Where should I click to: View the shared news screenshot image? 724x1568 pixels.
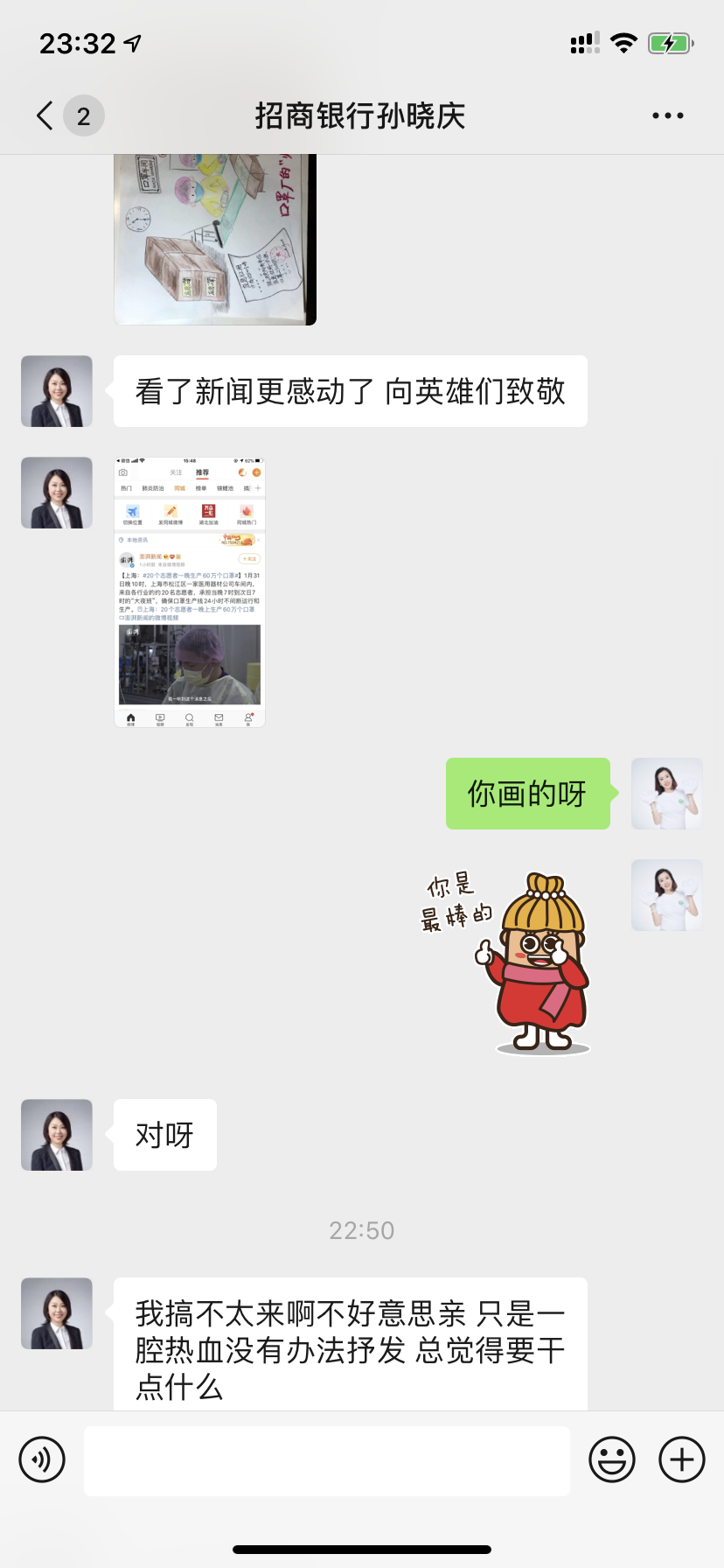point(190,592)
